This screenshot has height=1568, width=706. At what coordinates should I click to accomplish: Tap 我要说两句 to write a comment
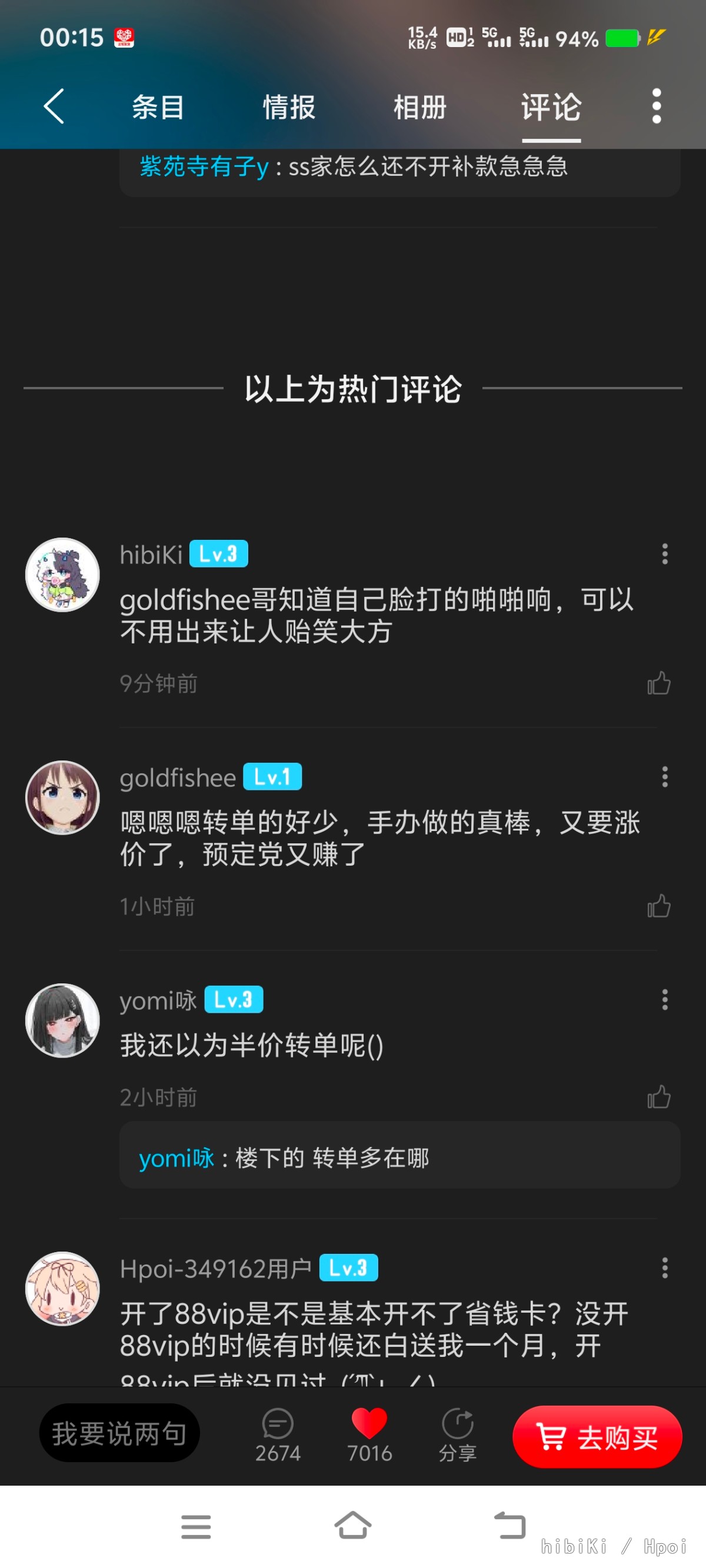click(x=119, y=1433)
